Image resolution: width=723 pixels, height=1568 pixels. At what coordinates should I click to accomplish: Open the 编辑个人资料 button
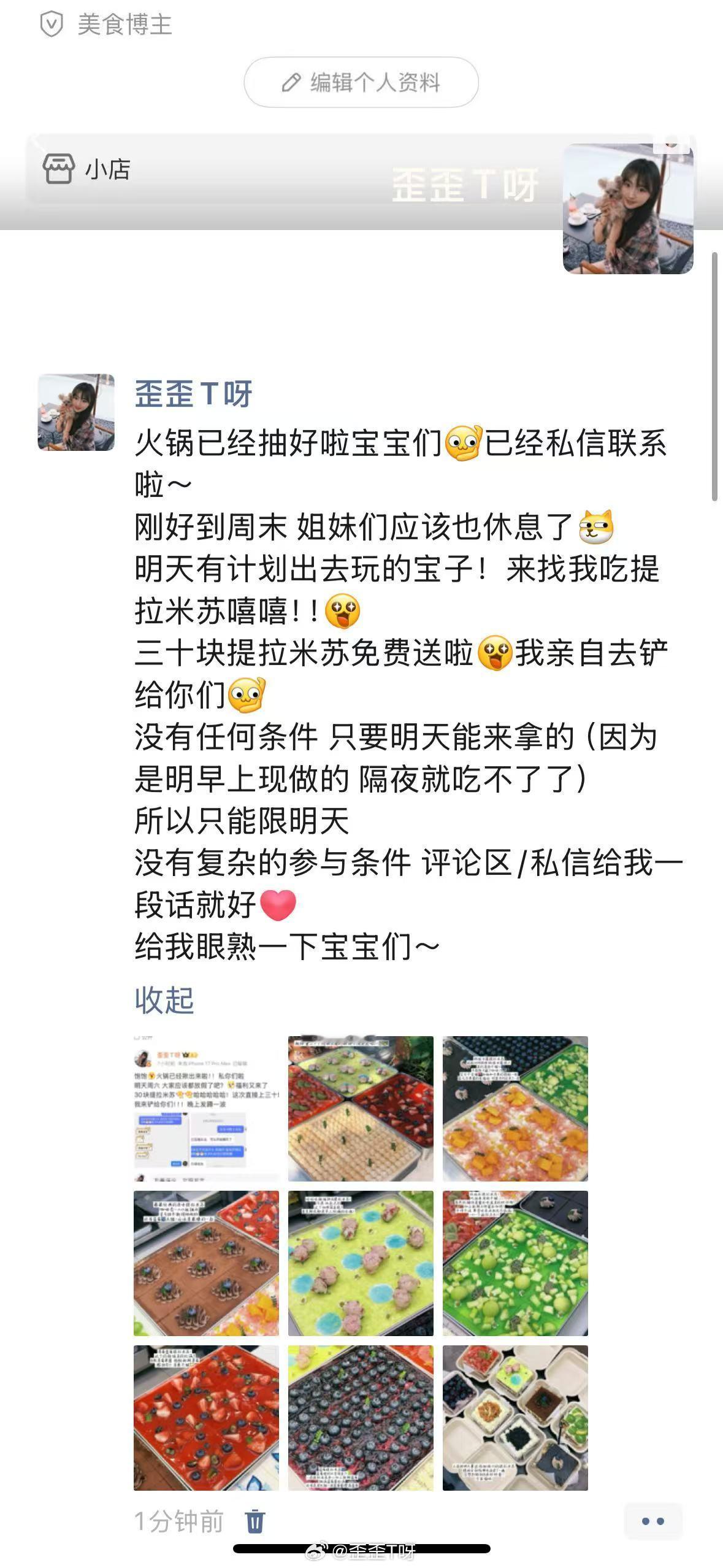point(361,84)
